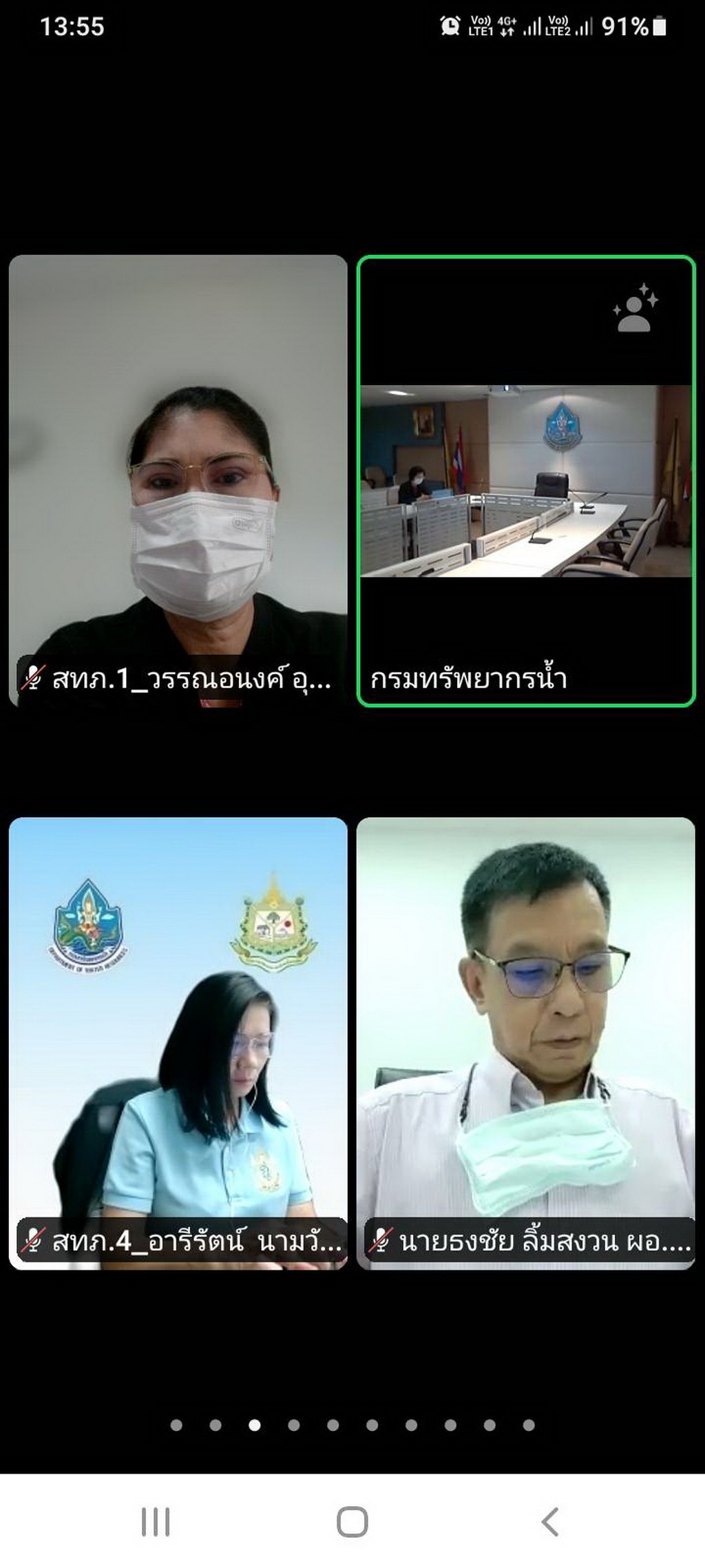This screenshot has width=705, height=1568.
Task: Select นายธงชัย ลิ้มสงวน video tile
Action: [x=526, y=1043]
